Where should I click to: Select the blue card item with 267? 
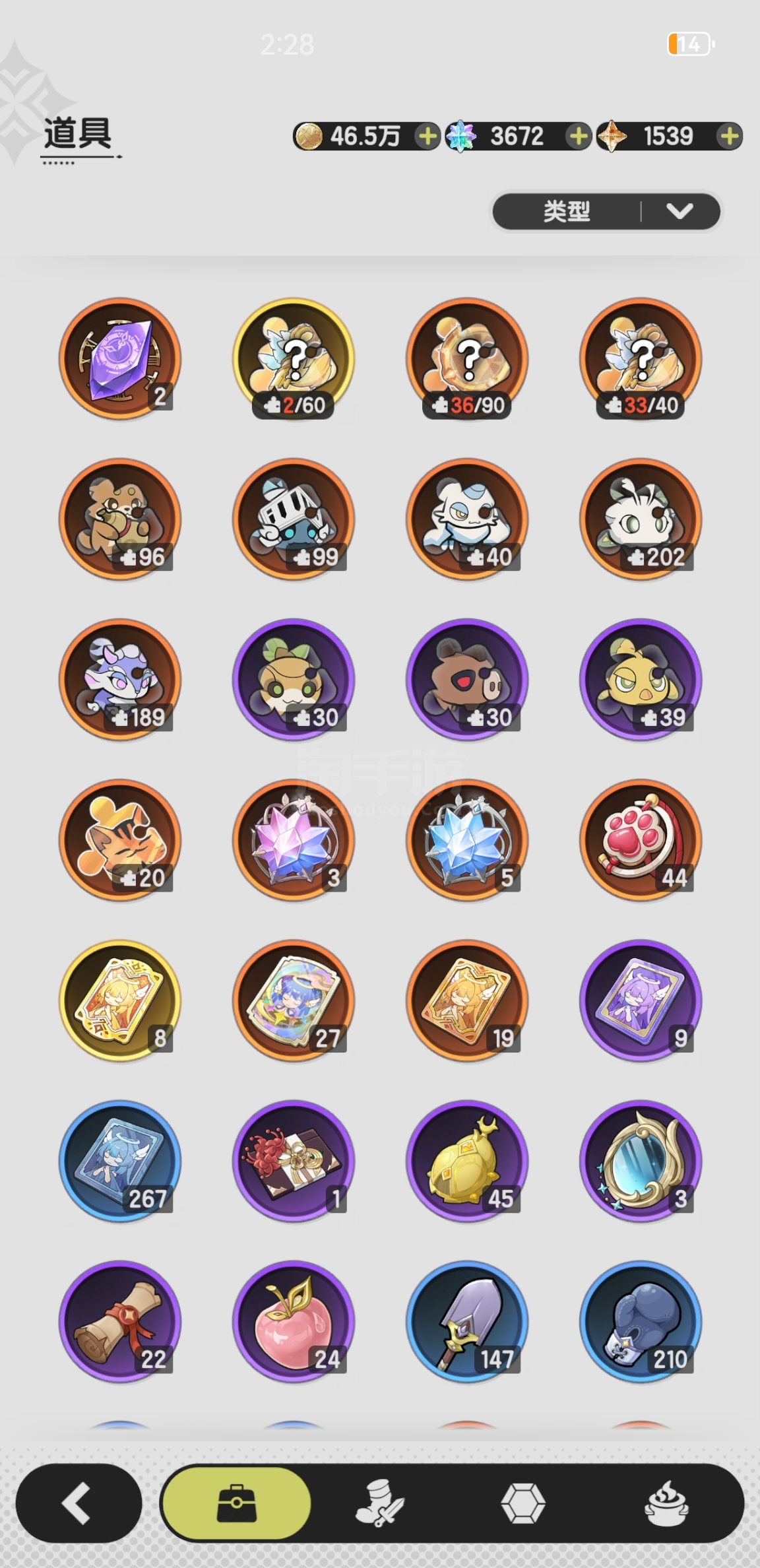pyautogui.click(x=120, y=1161)
